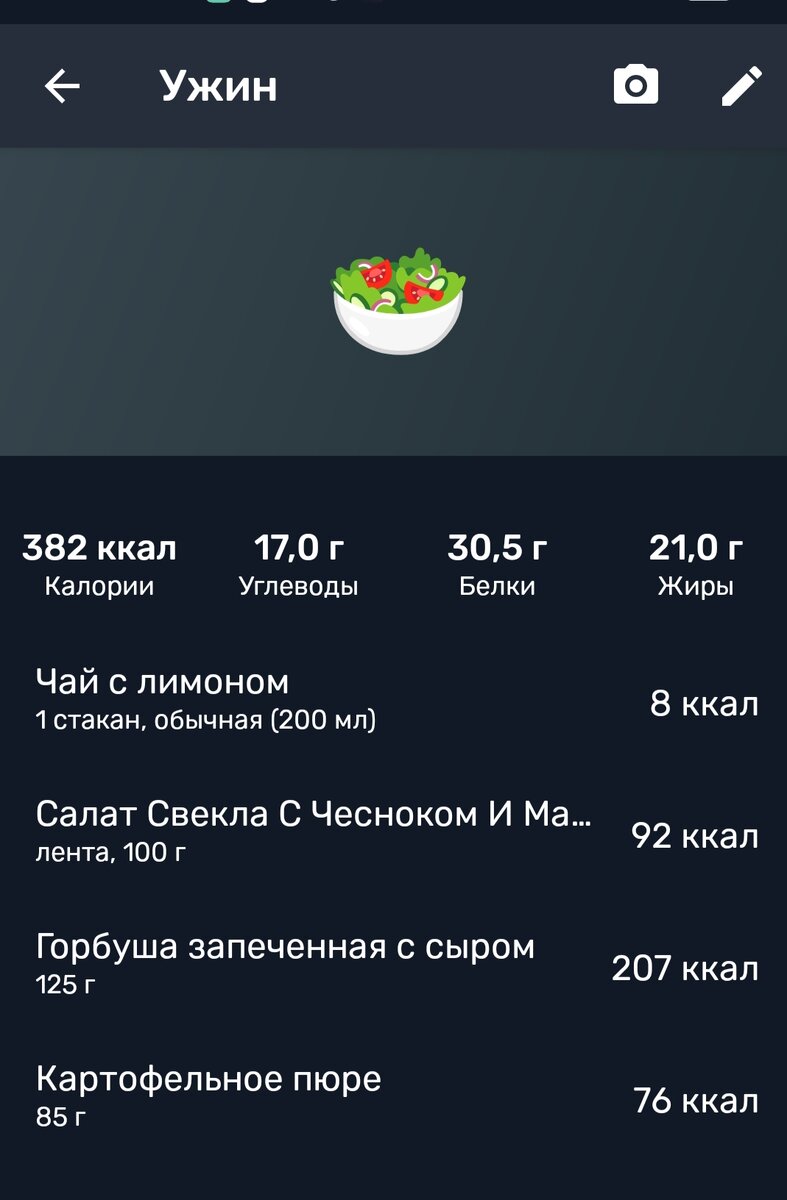
Task: Click the Углеводы macro value 17,0 г
Action: 298,547
